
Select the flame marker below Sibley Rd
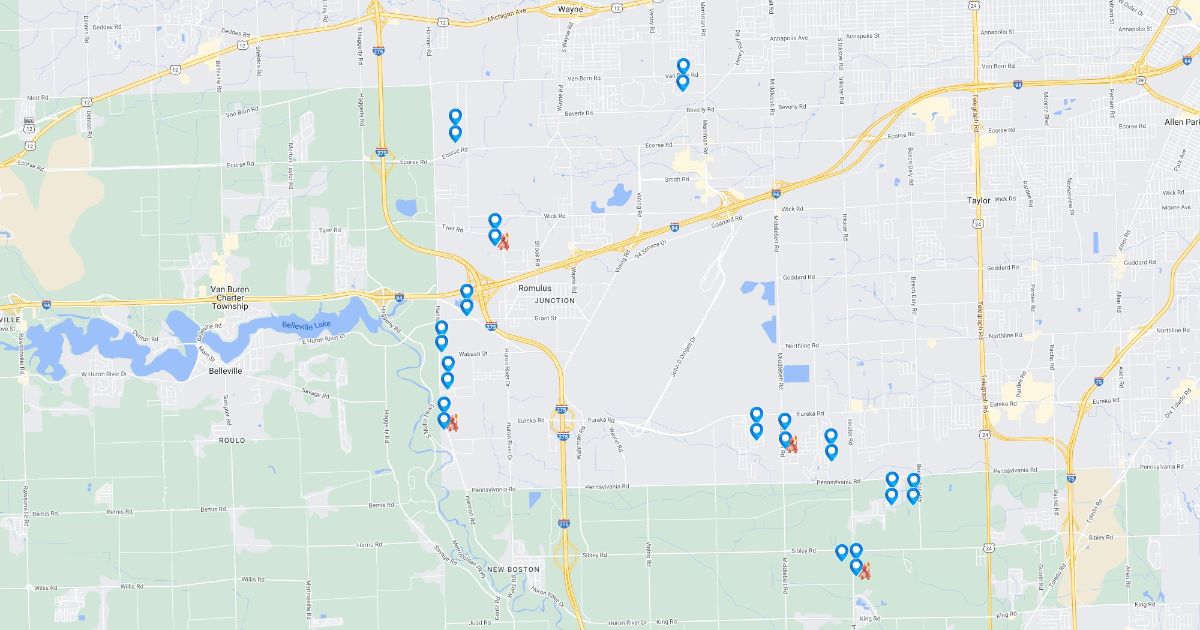(866, 571)
